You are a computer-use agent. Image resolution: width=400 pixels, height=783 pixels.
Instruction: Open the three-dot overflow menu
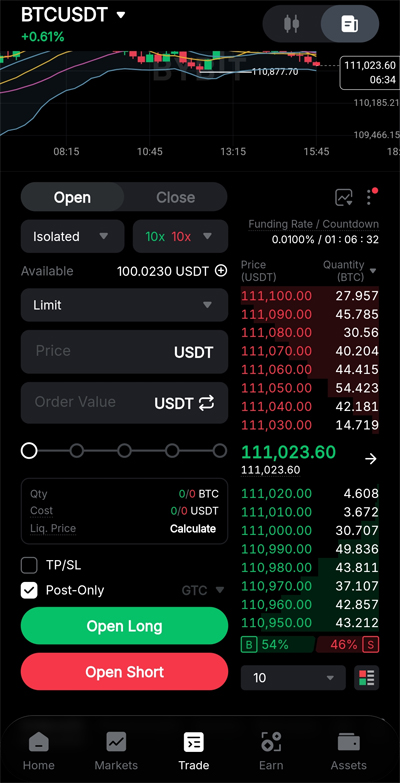(370, 197)
